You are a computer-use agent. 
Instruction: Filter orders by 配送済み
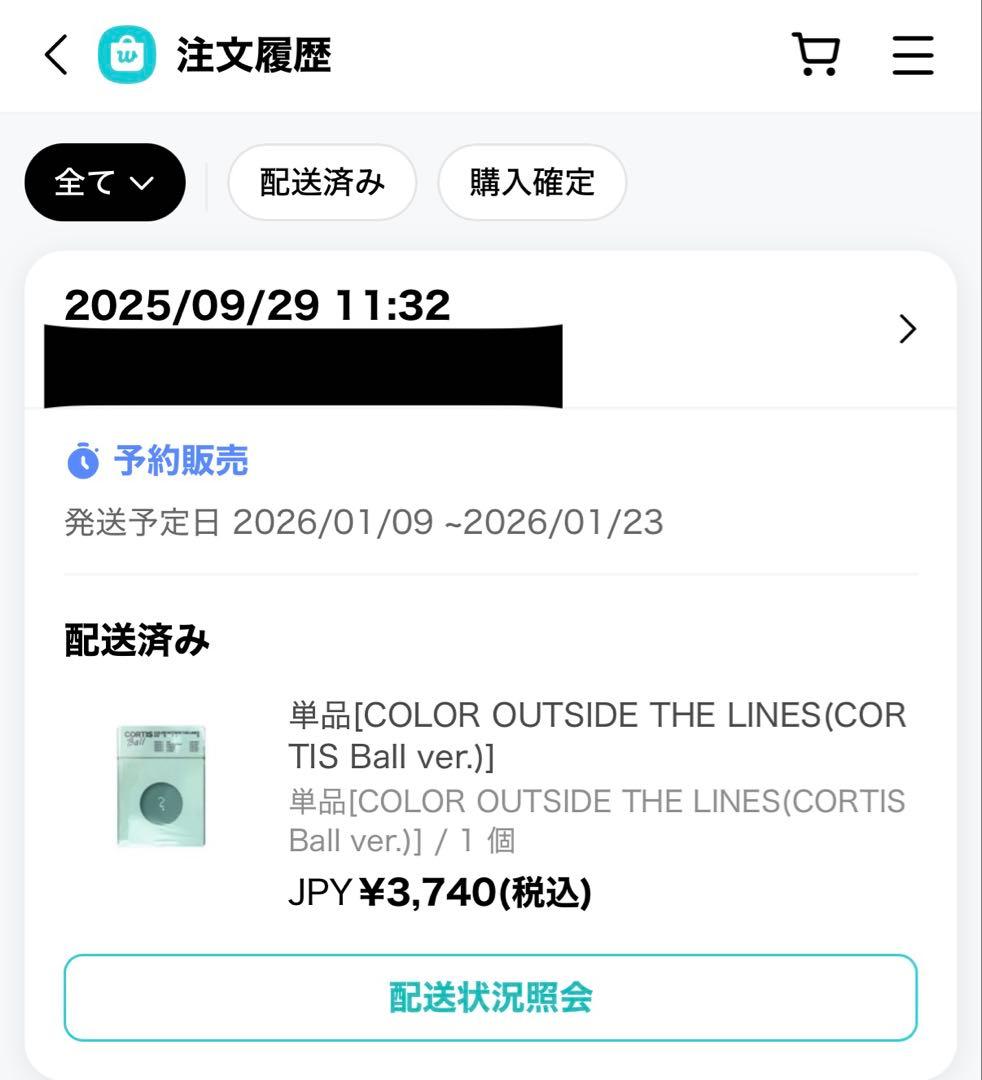[322, 182]
